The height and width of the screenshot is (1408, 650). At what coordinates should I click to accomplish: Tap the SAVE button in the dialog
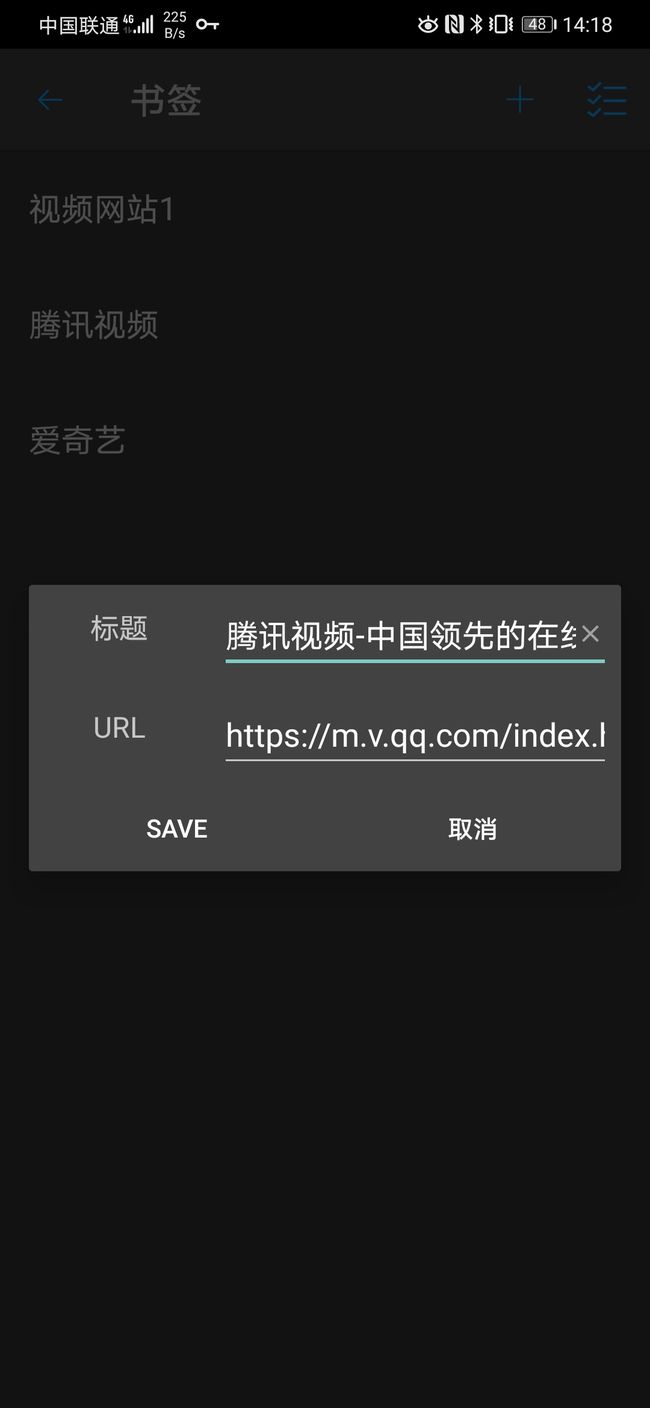pyautogui.click(x=177, y=829)
